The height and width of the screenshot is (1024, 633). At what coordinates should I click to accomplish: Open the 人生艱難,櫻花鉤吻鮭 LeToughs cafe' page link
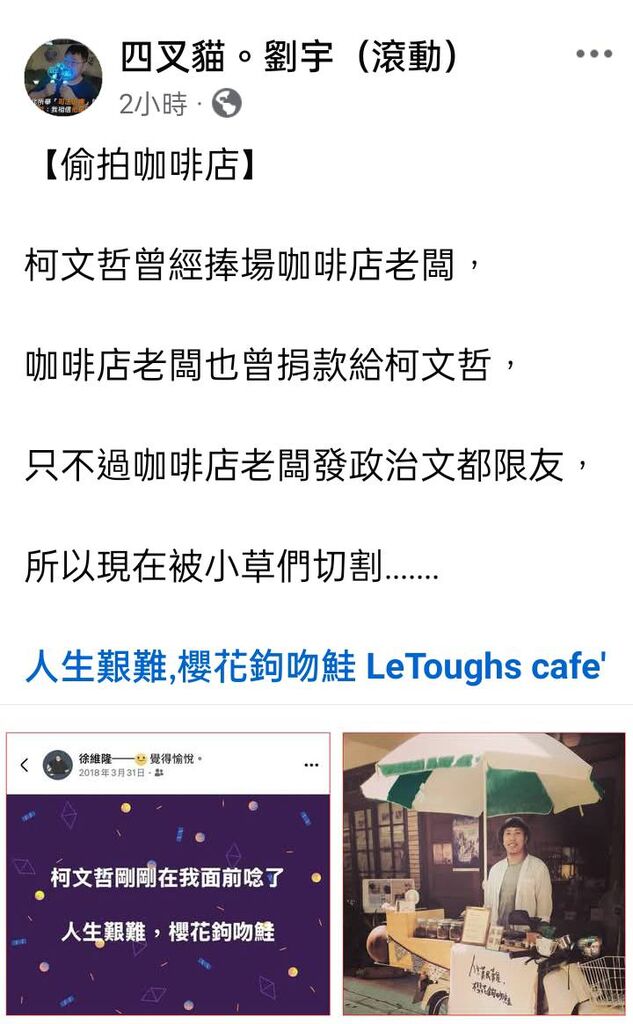pyautogui.click(x=316, y=666)
